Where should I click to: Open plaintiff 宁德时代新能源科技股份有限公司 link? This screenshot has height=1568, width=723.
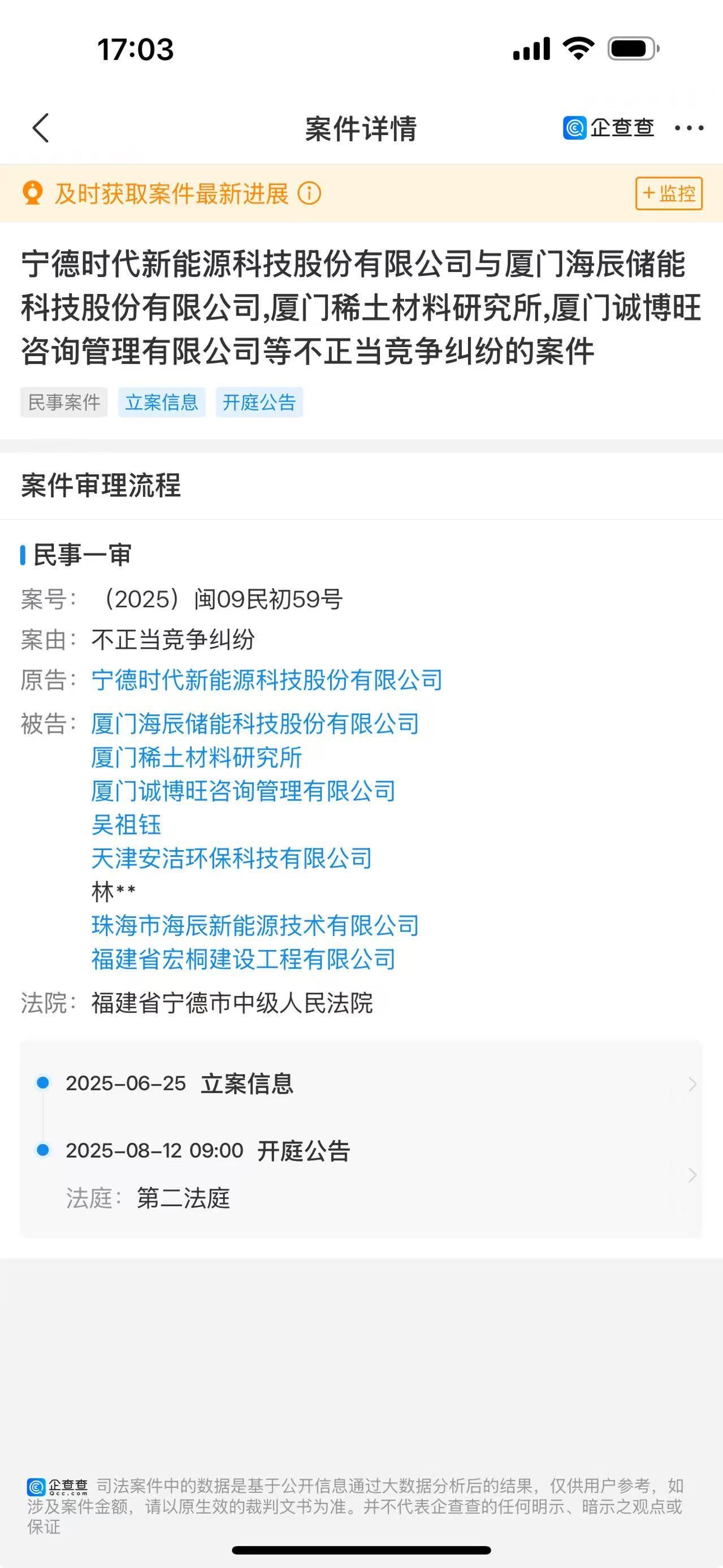[267, 680]
